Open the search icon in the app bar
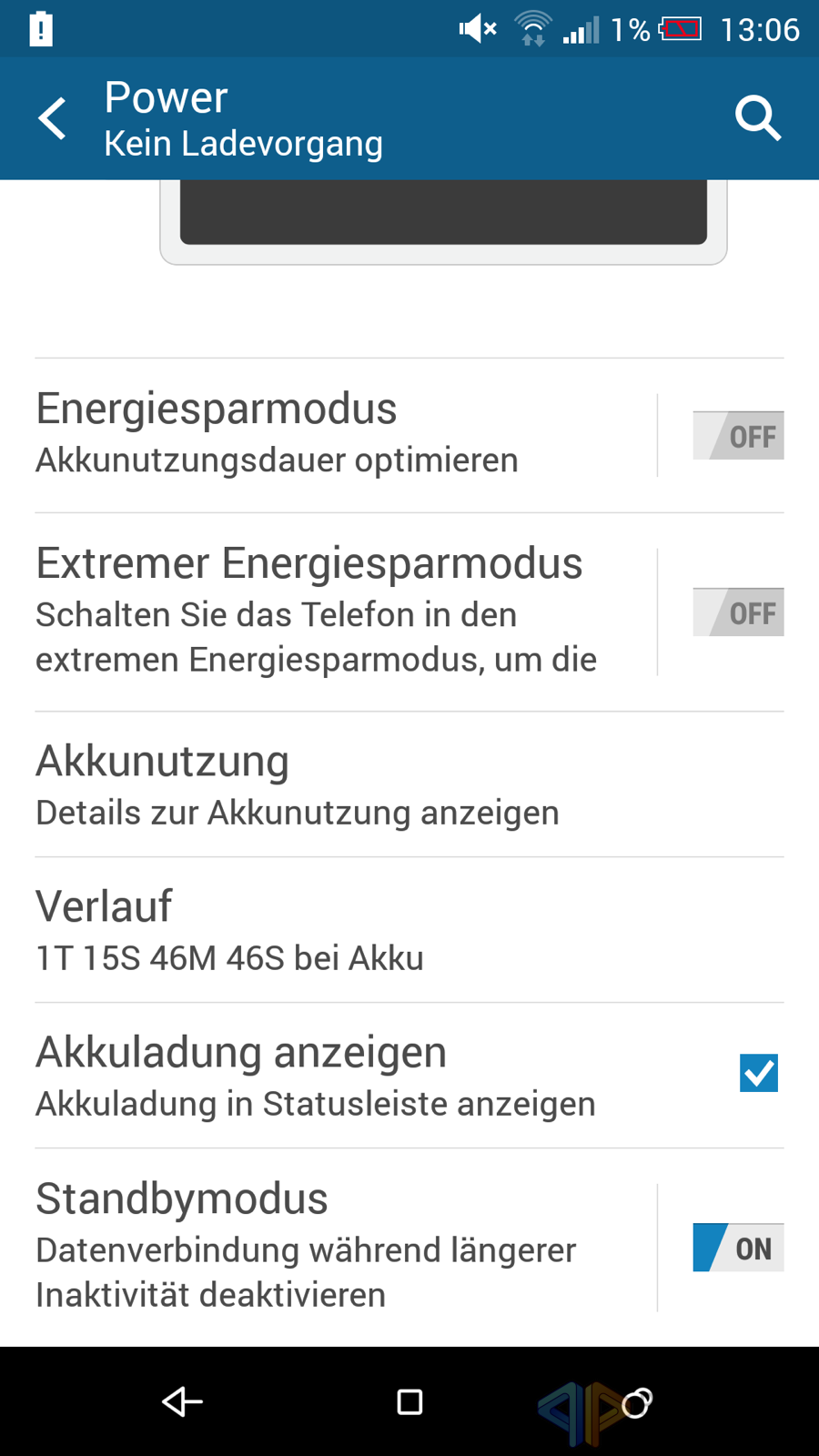Viewport: 819px width, 1456px height. [x=758, y=118]
